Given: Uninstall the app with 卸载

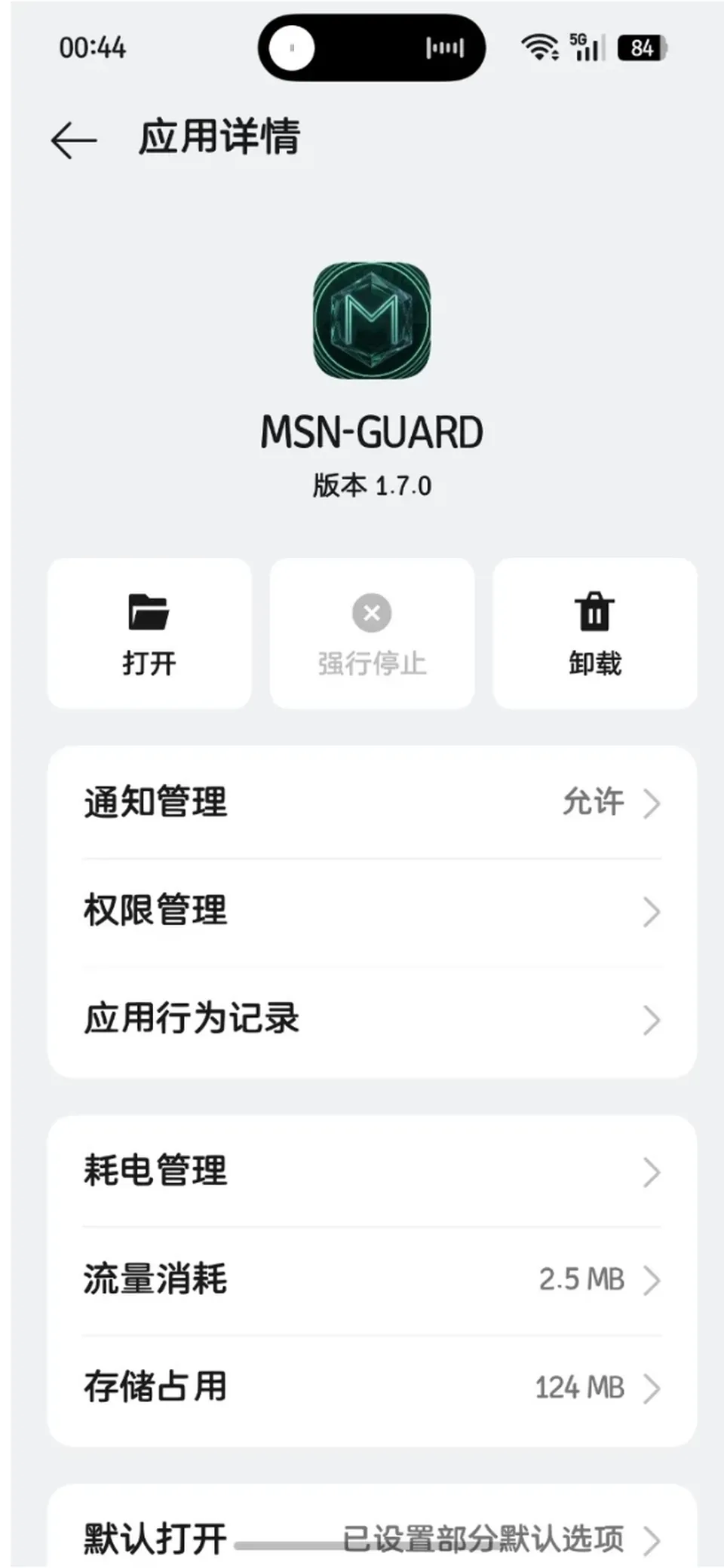Looking at the screenshot, I should pyautogui.click(x=594, y=633).
